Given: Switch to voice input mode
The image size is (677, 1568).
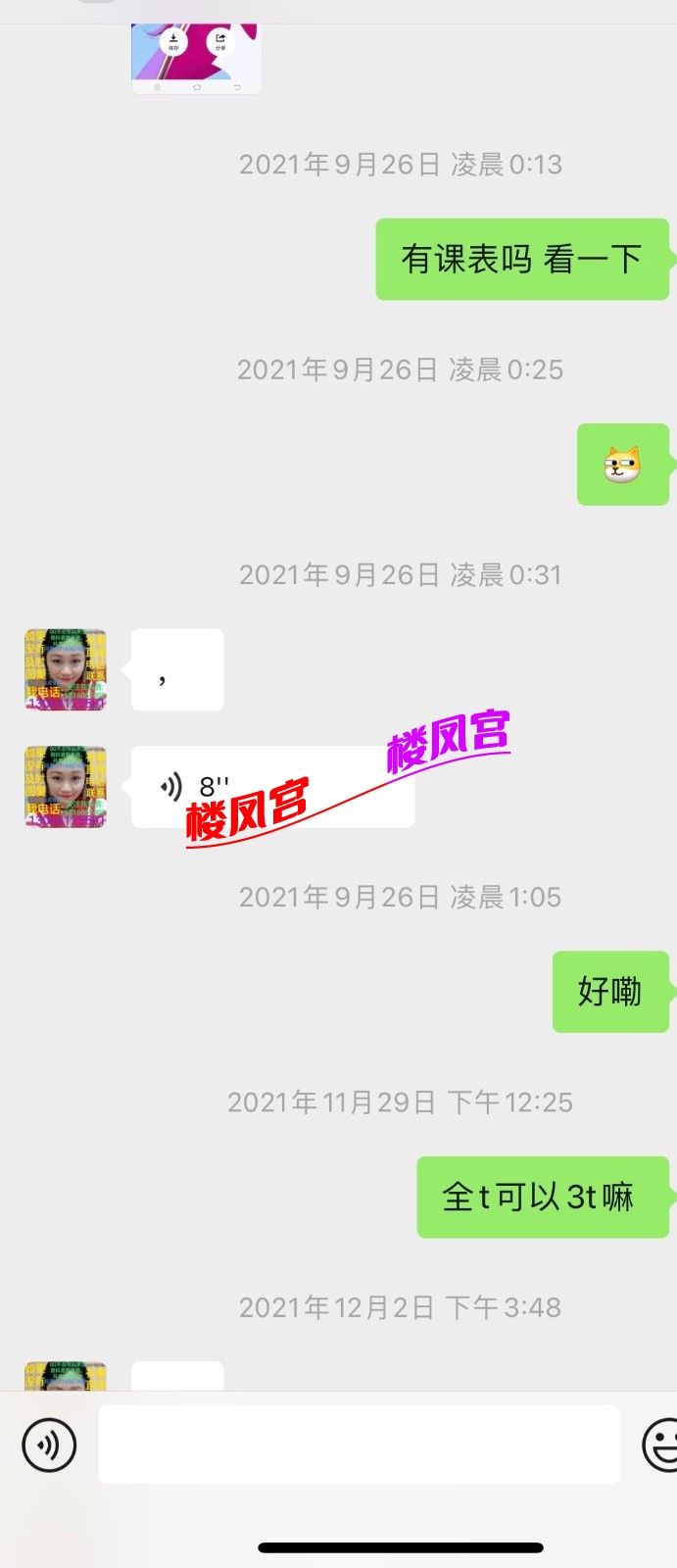Looking at the screenshot, I should point(49,1445).
